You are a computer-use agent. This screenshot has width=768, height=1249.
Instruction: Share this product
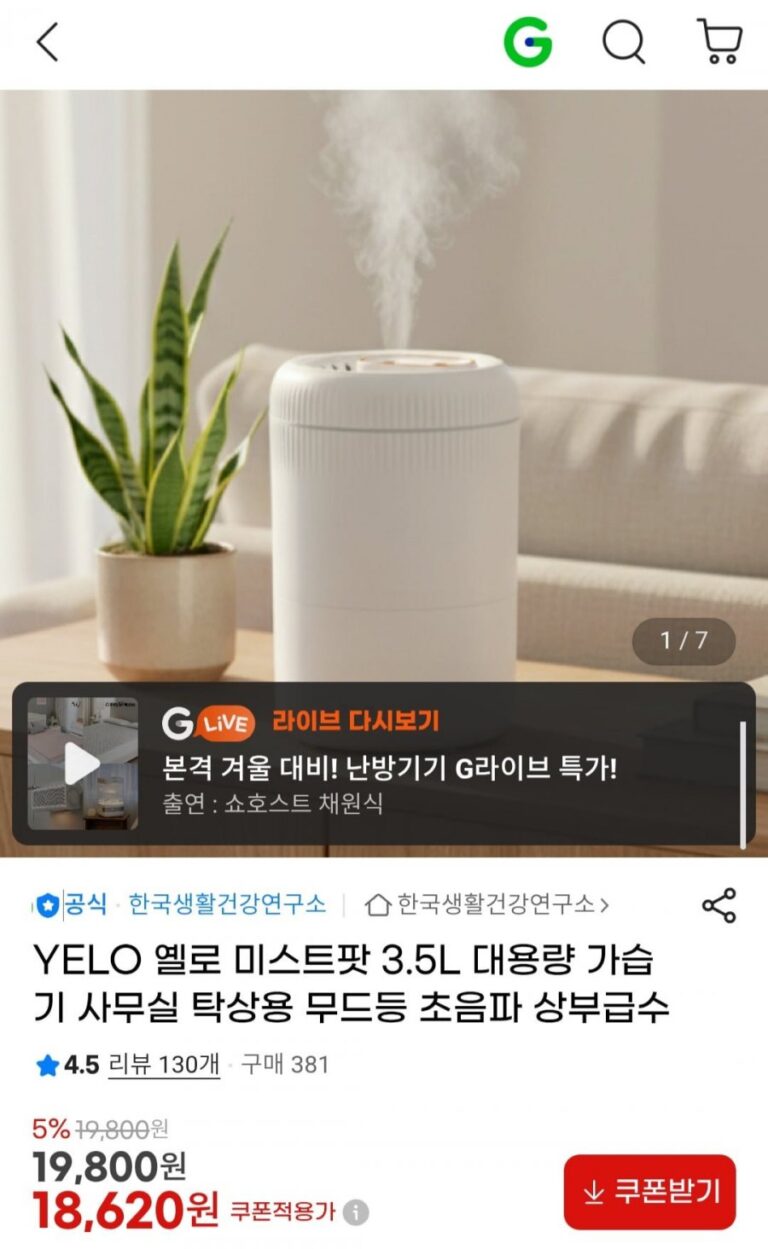tap(718, 905)
